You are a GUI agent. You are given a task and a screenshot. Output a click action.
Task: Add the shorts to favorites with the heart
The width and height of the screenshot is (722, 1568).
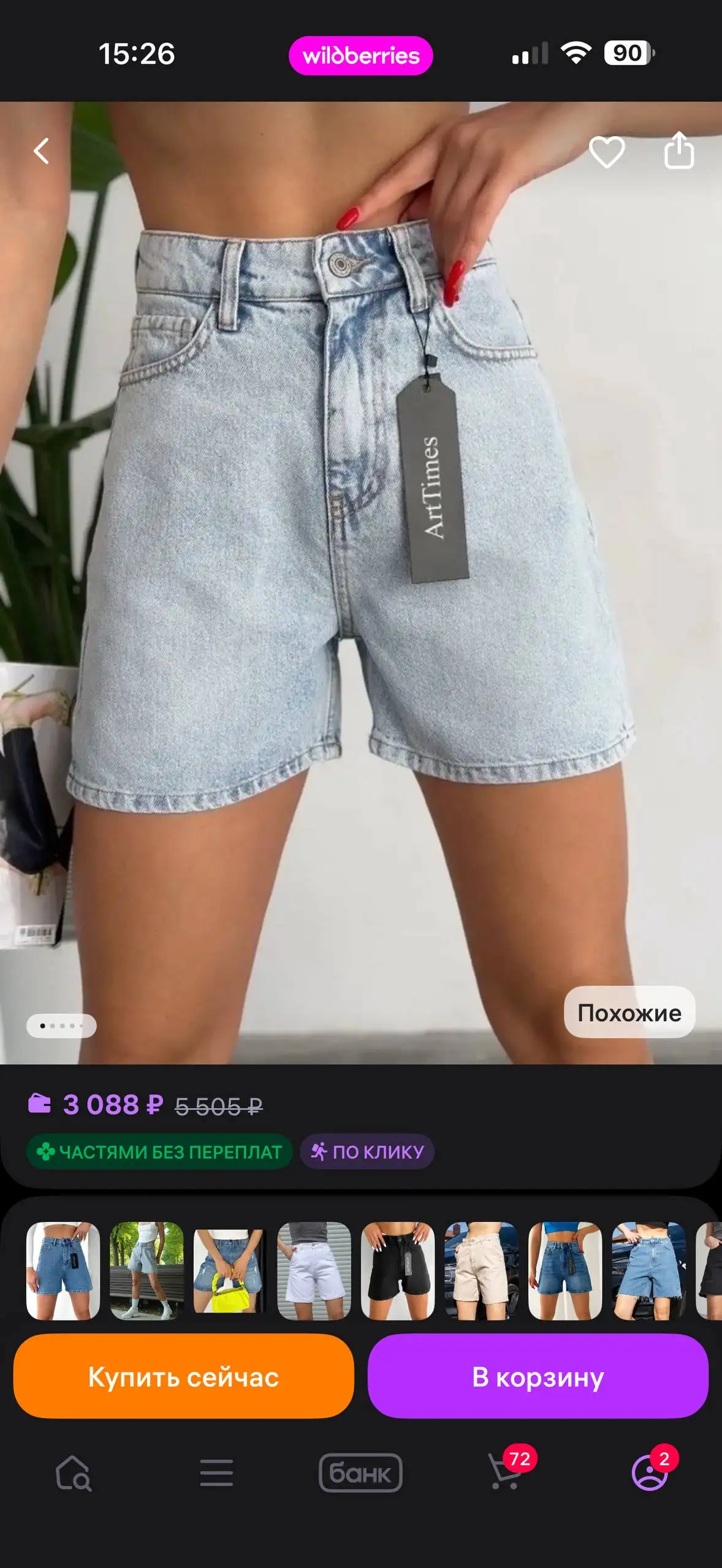[607, 151]
